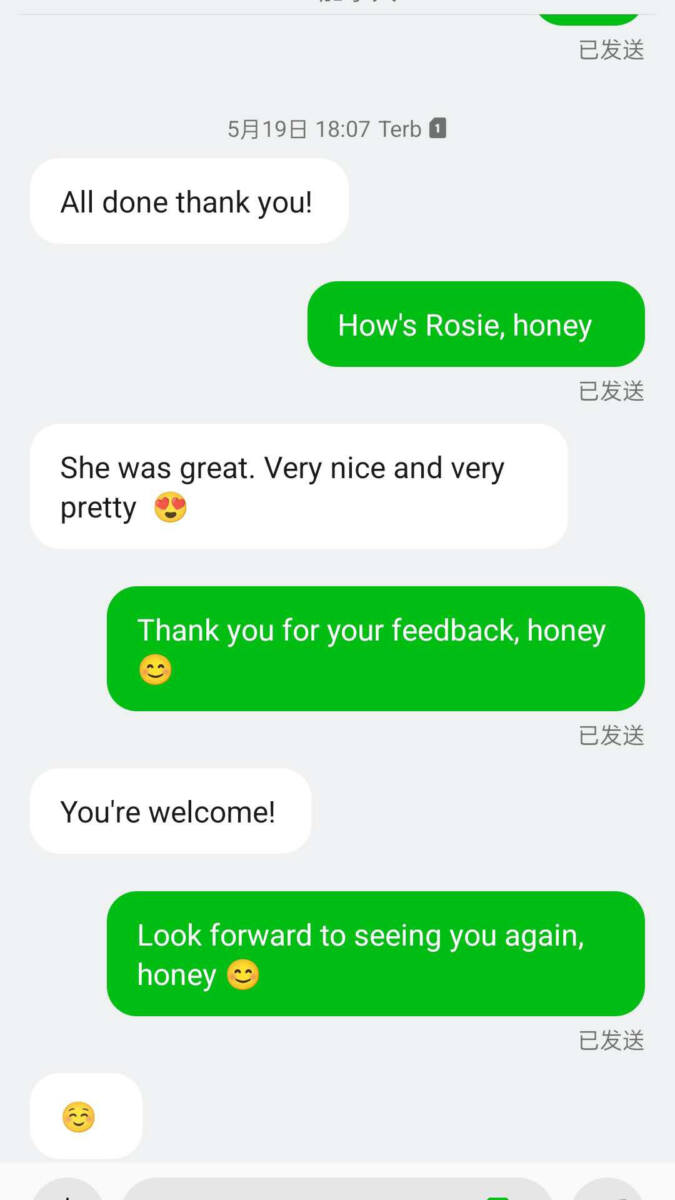Image resolution: width=675 pixels, height=1200 pixels.
Task: Open the plus attachment button
Action: click(67, 1190)
